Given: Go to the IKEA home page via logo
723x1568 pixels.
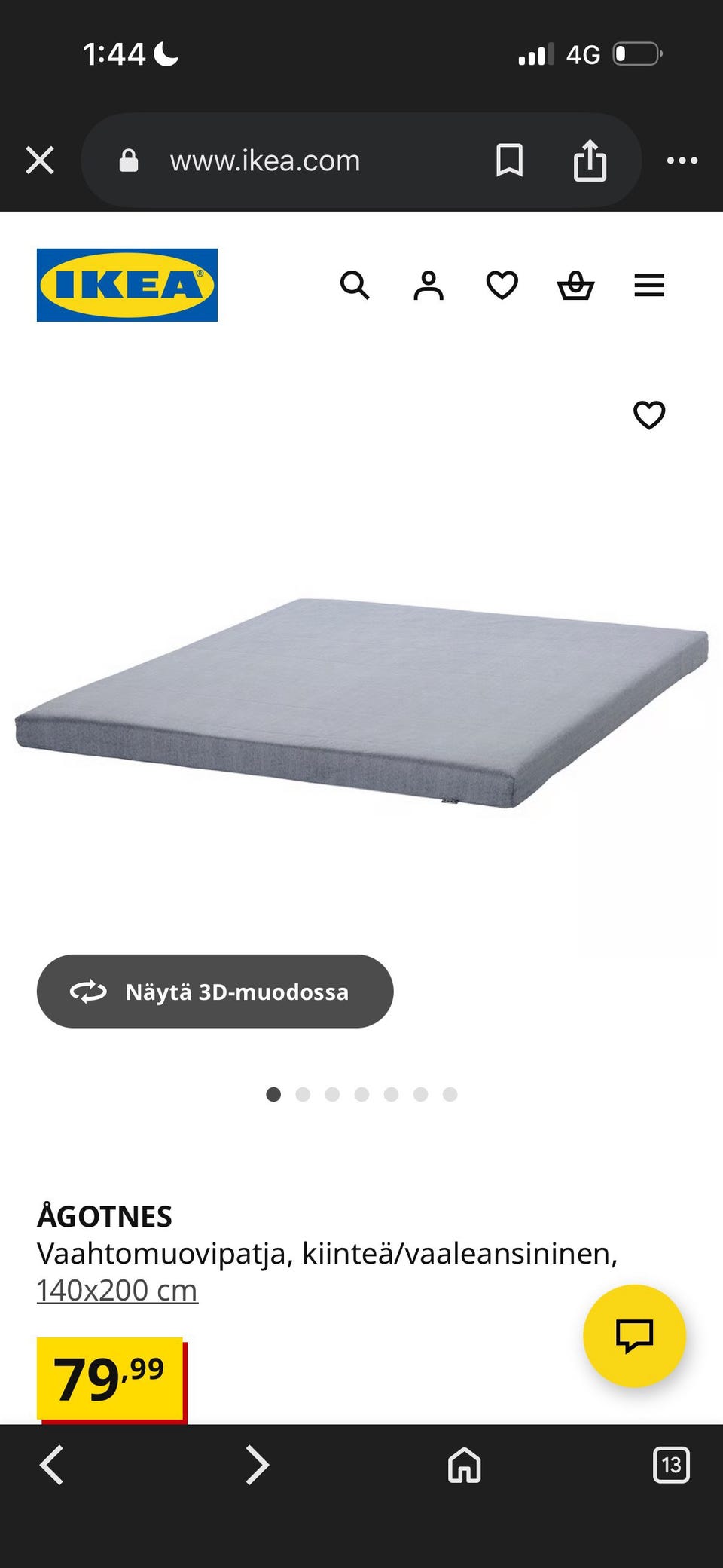Looking at the screenshot, I should click(127, 285).
